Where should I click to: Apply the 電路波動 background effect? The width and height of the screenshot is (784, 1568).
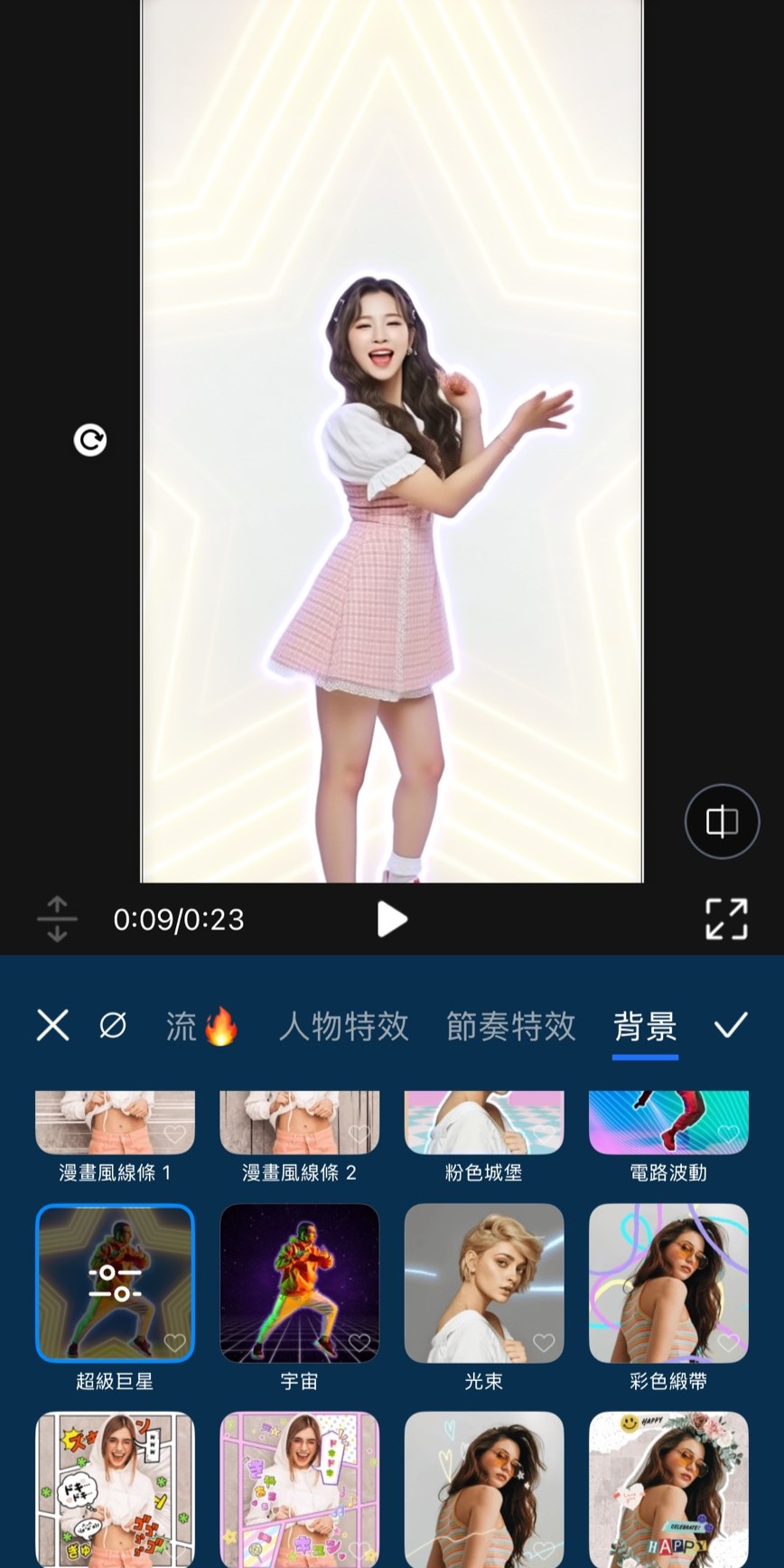click(x=668, y=1122)
